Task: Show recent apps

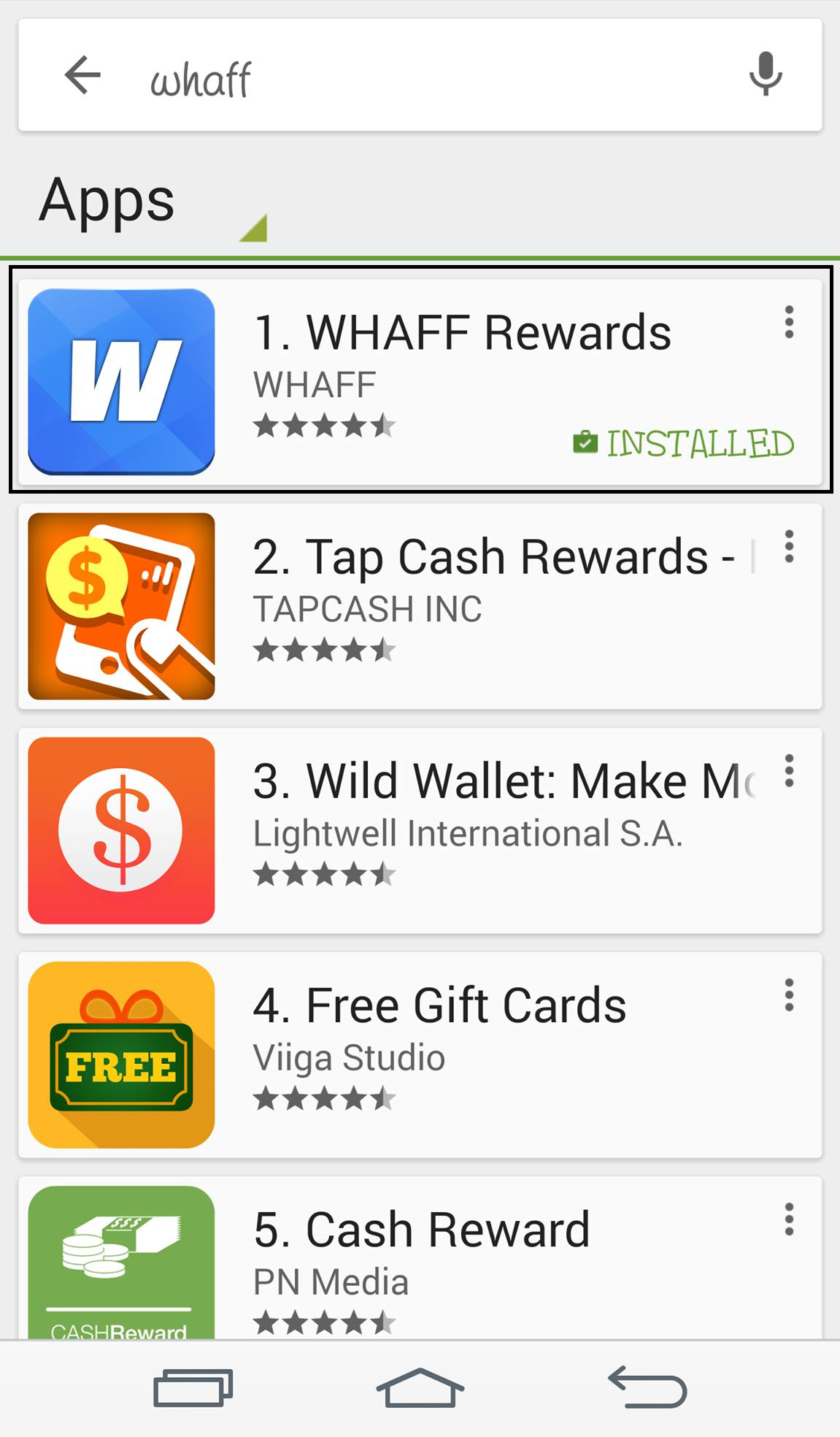Action: (193, 1387)
